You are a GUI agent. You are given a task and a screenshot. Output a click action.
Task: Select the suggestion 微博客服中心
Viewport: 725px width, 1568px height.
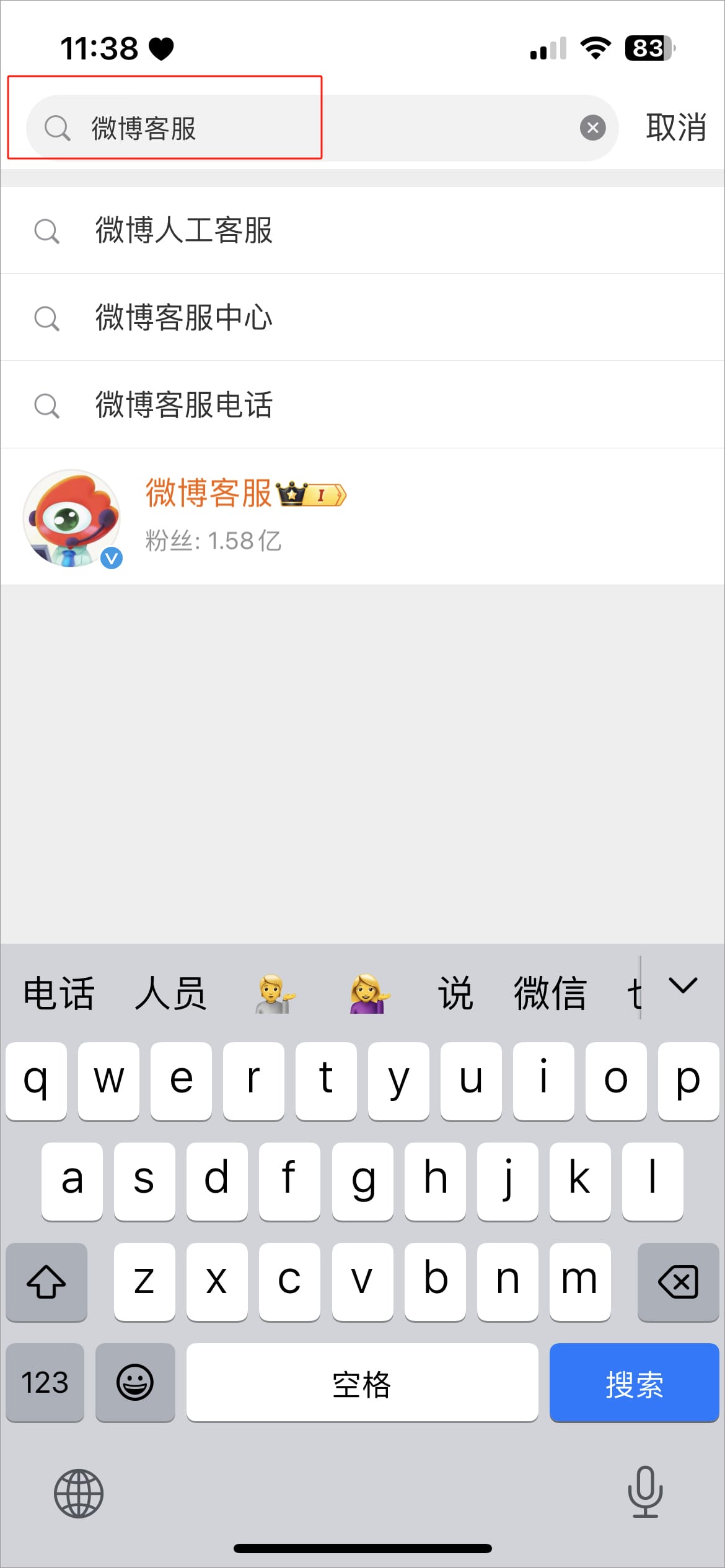pos(184,318)
